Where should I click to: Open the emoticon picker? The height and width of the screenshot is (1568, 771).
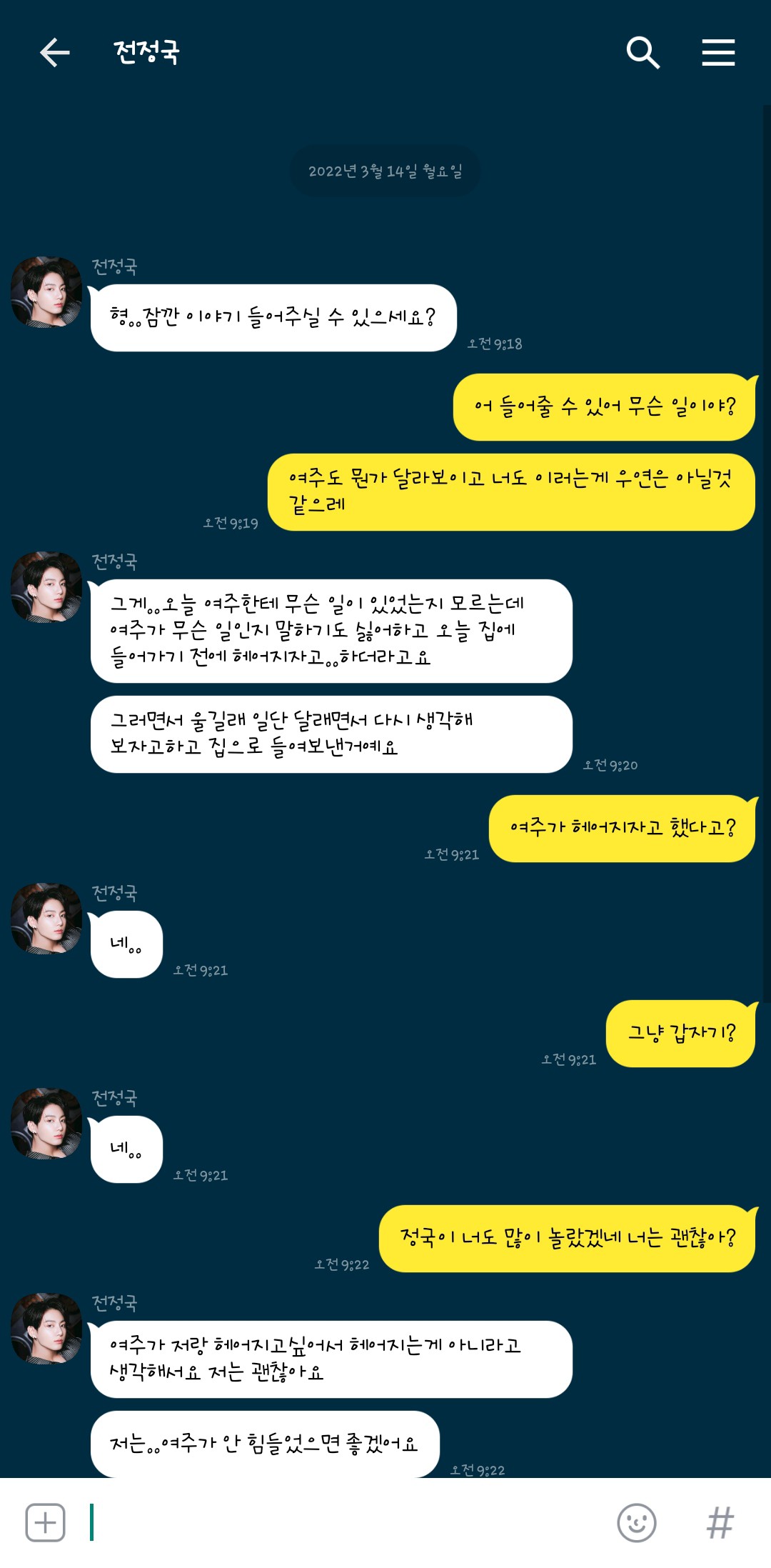[636, 1522]
